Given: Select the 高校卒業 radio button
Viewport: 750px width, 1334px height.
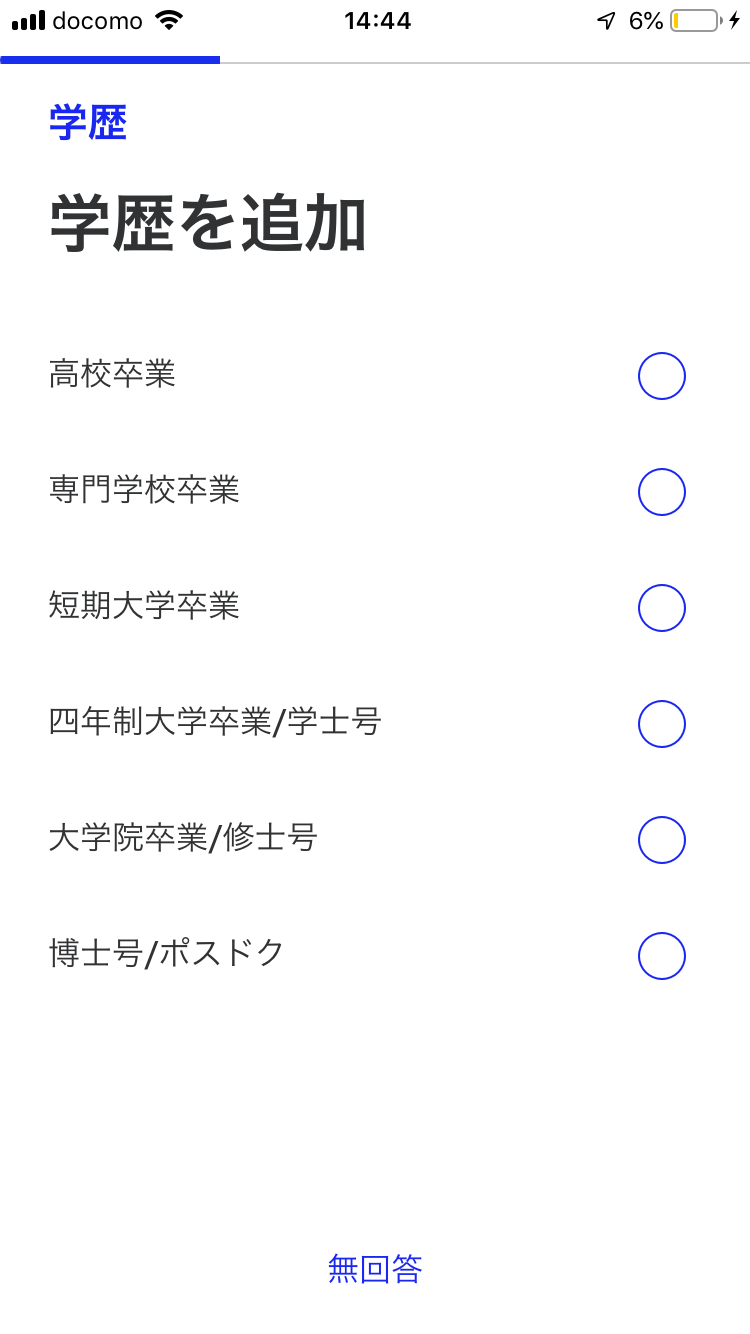Looking at the screenshot, I should (661, 376).
